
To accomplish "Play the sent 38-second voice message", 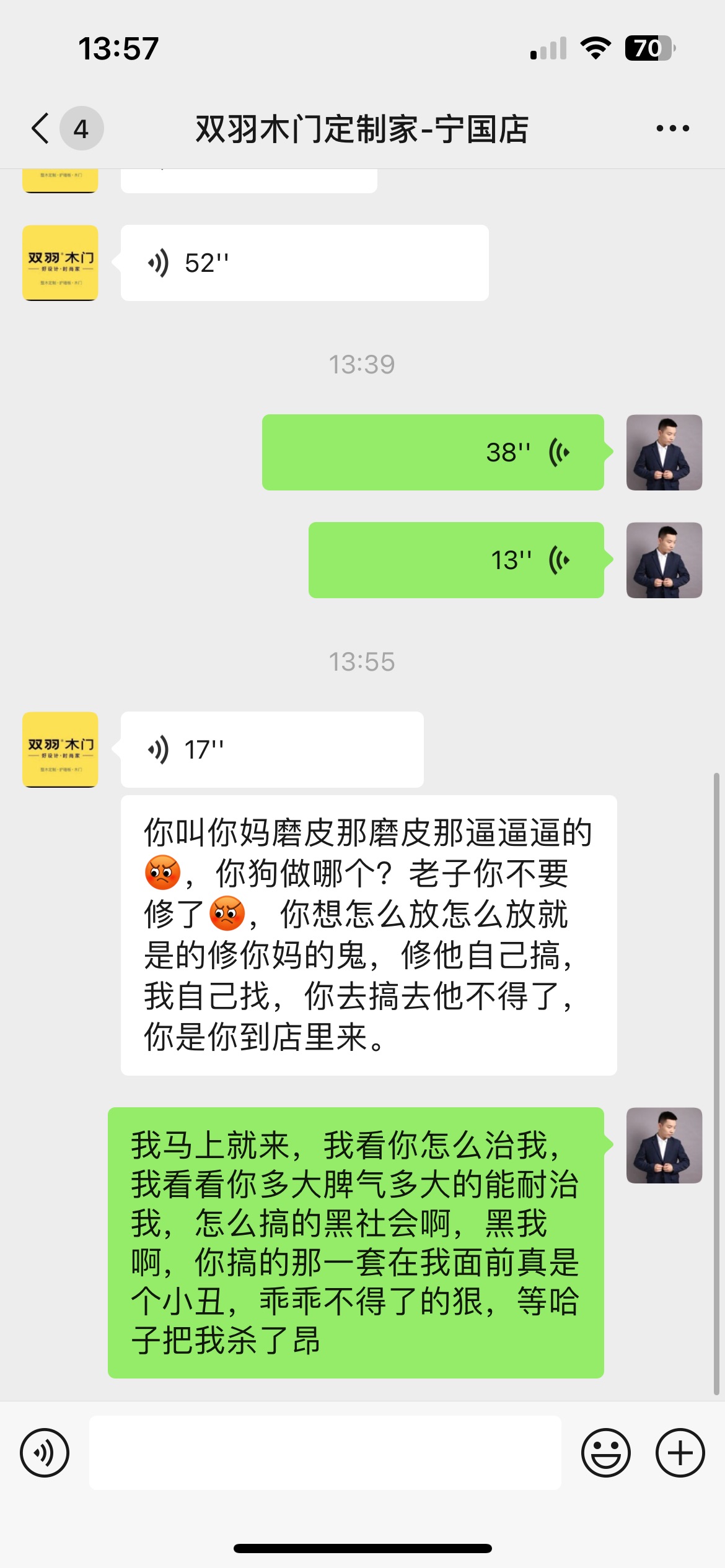I will coord(433,453).
